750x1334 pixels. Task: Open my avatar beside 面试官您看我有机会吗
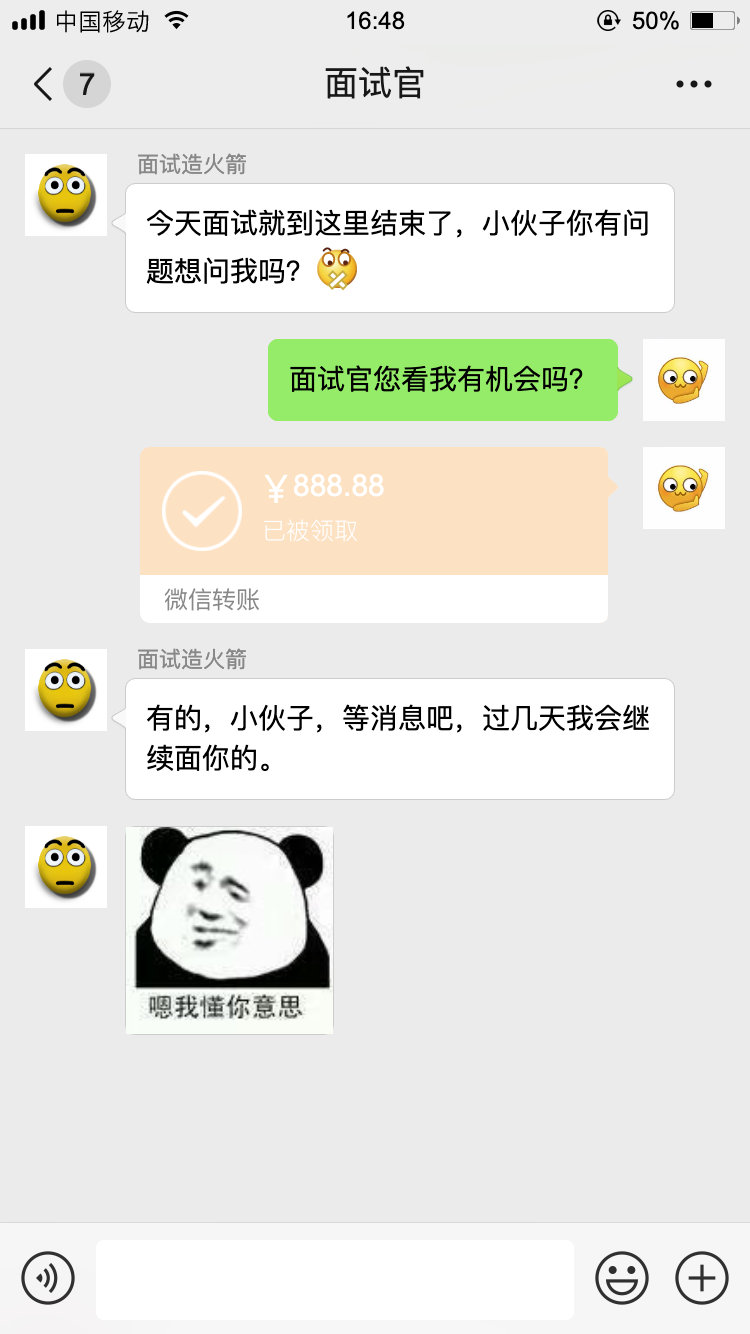(x=683, y=380)
